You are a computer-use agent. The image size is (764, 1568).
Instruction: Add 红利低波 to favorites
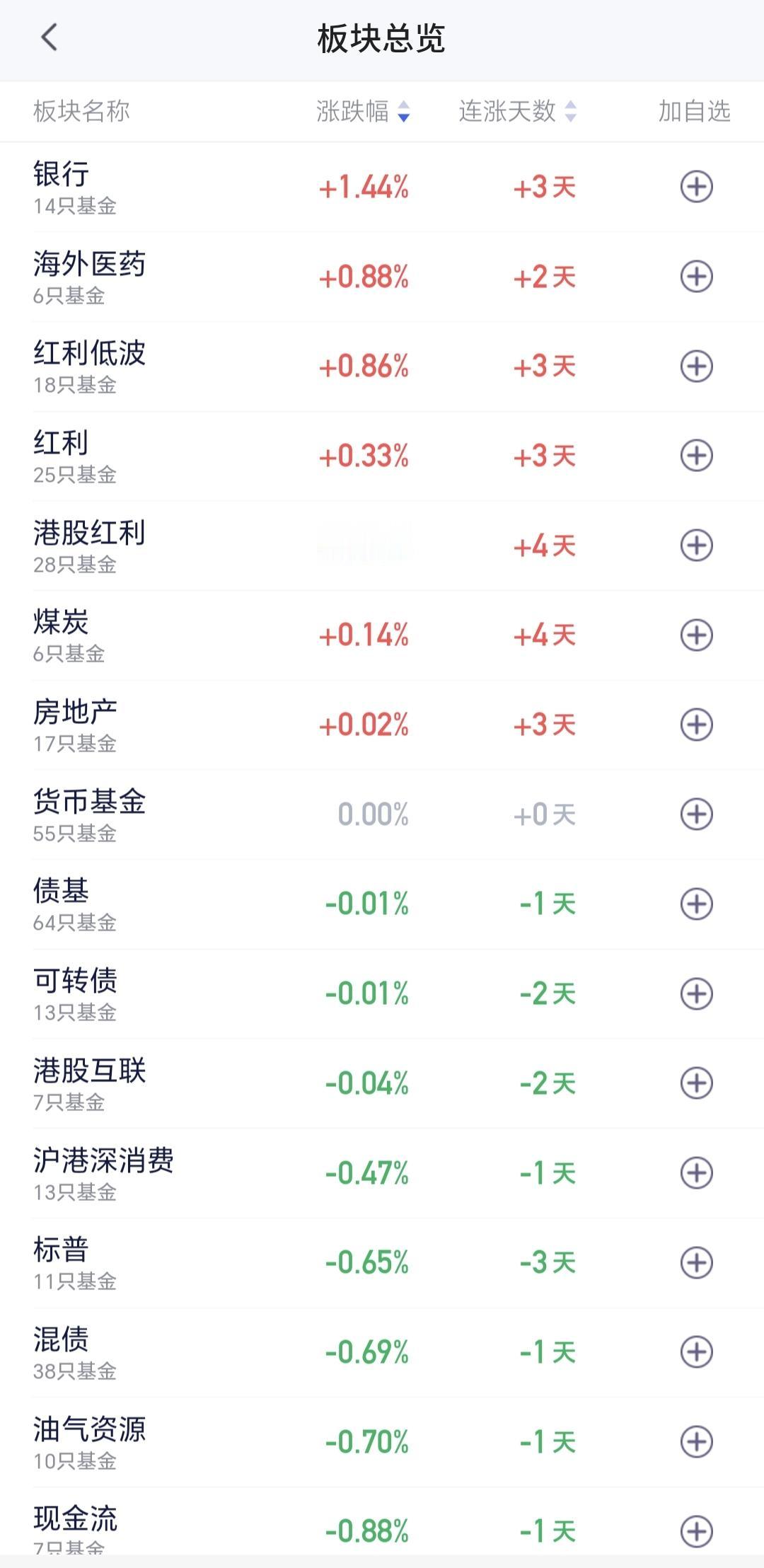[696, 366]
